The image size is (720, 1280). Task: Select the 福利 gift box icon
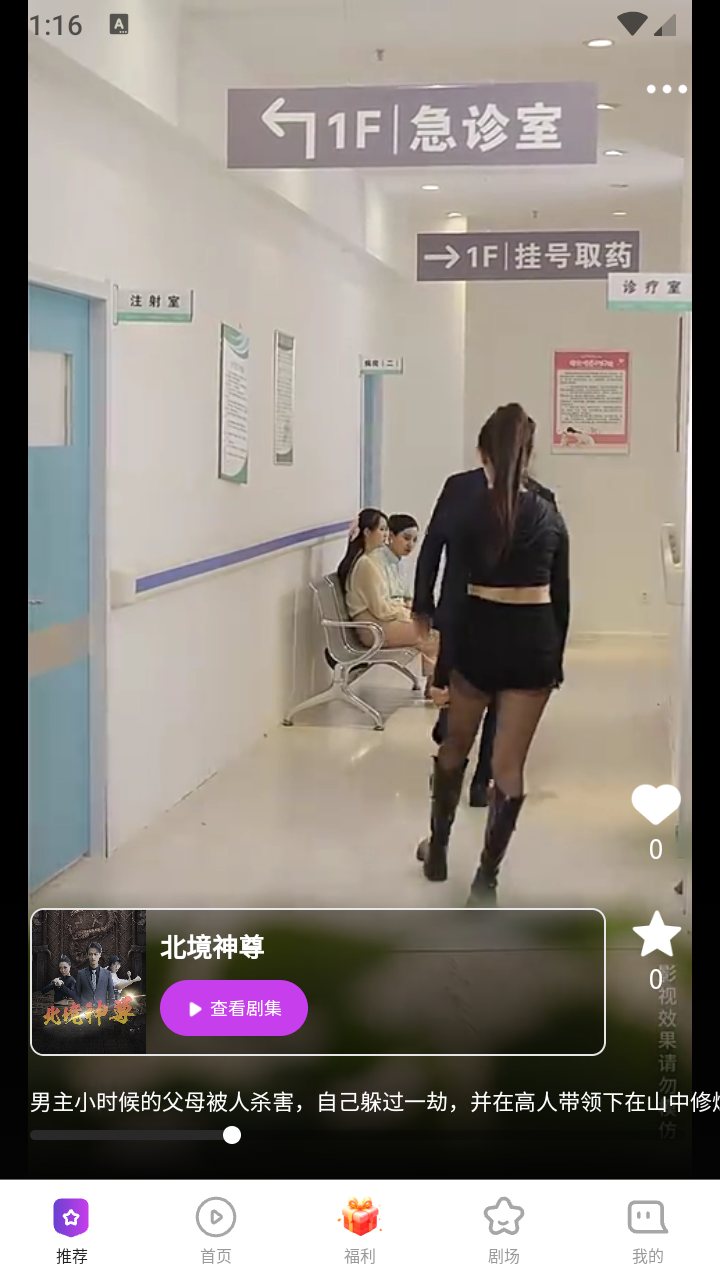(360, 1215)
